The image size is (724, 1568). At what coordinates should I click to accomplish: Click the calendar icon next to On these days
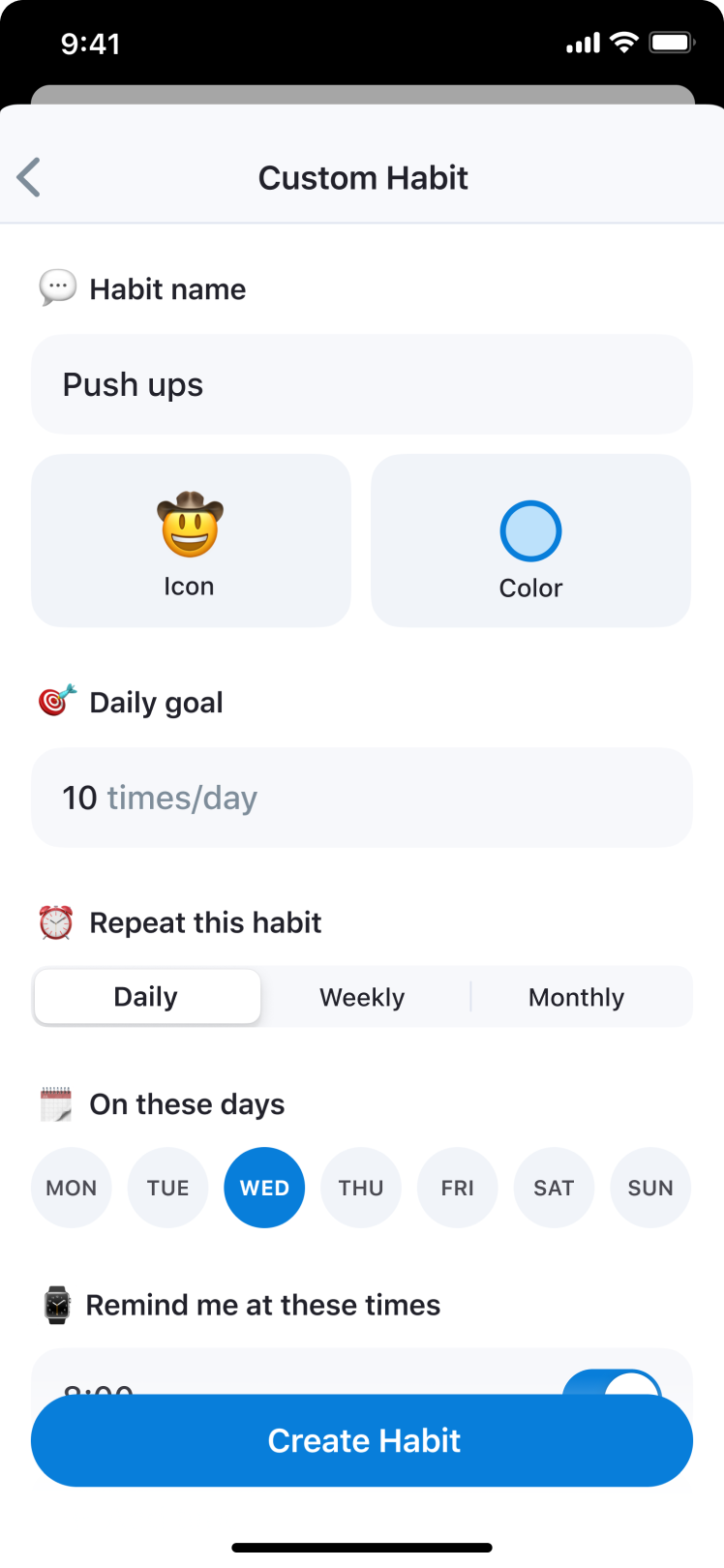click(55, 1102)
